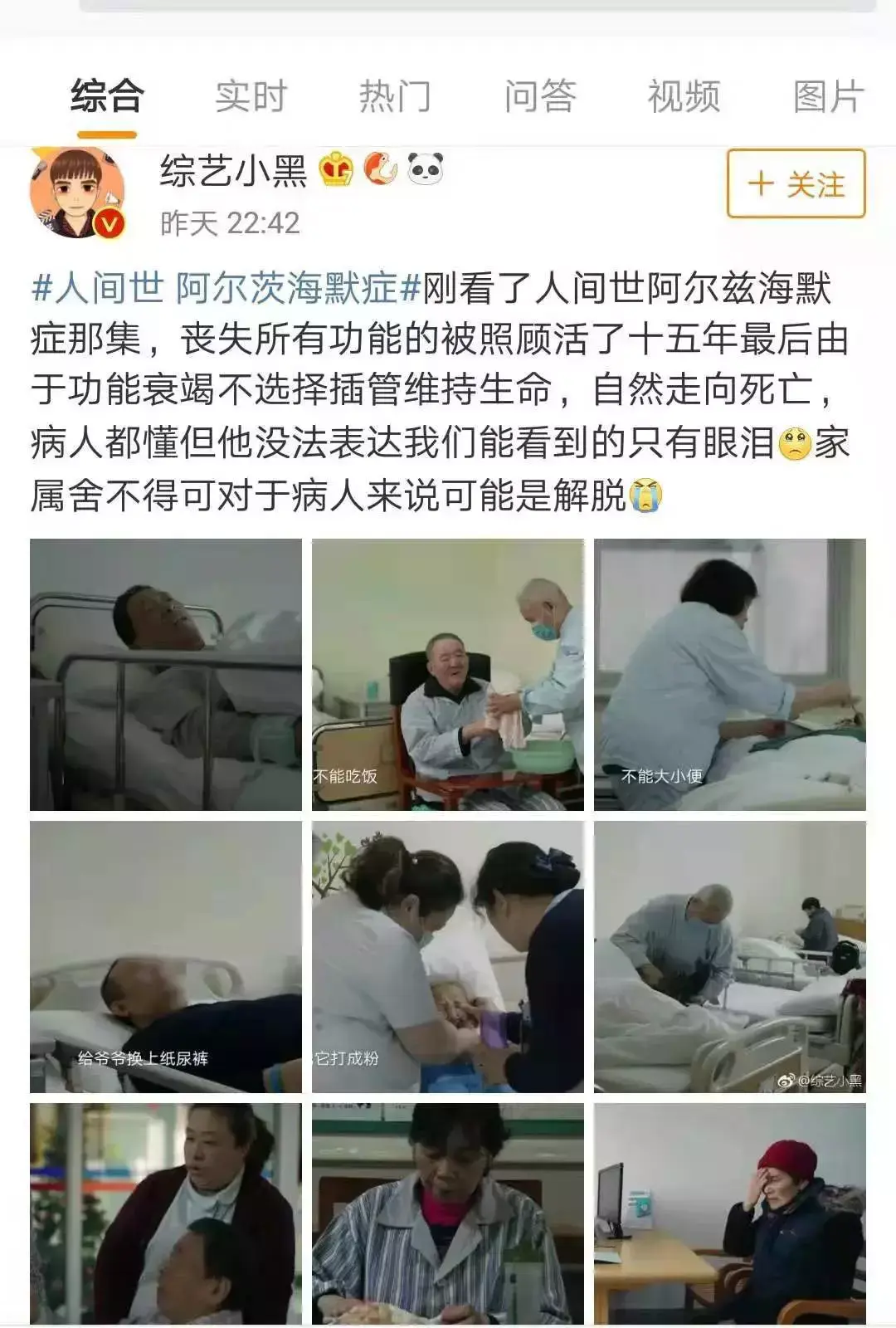Select the 综合 tab
This screenshot has height=1328, width=896.
[x=107, y=96]
